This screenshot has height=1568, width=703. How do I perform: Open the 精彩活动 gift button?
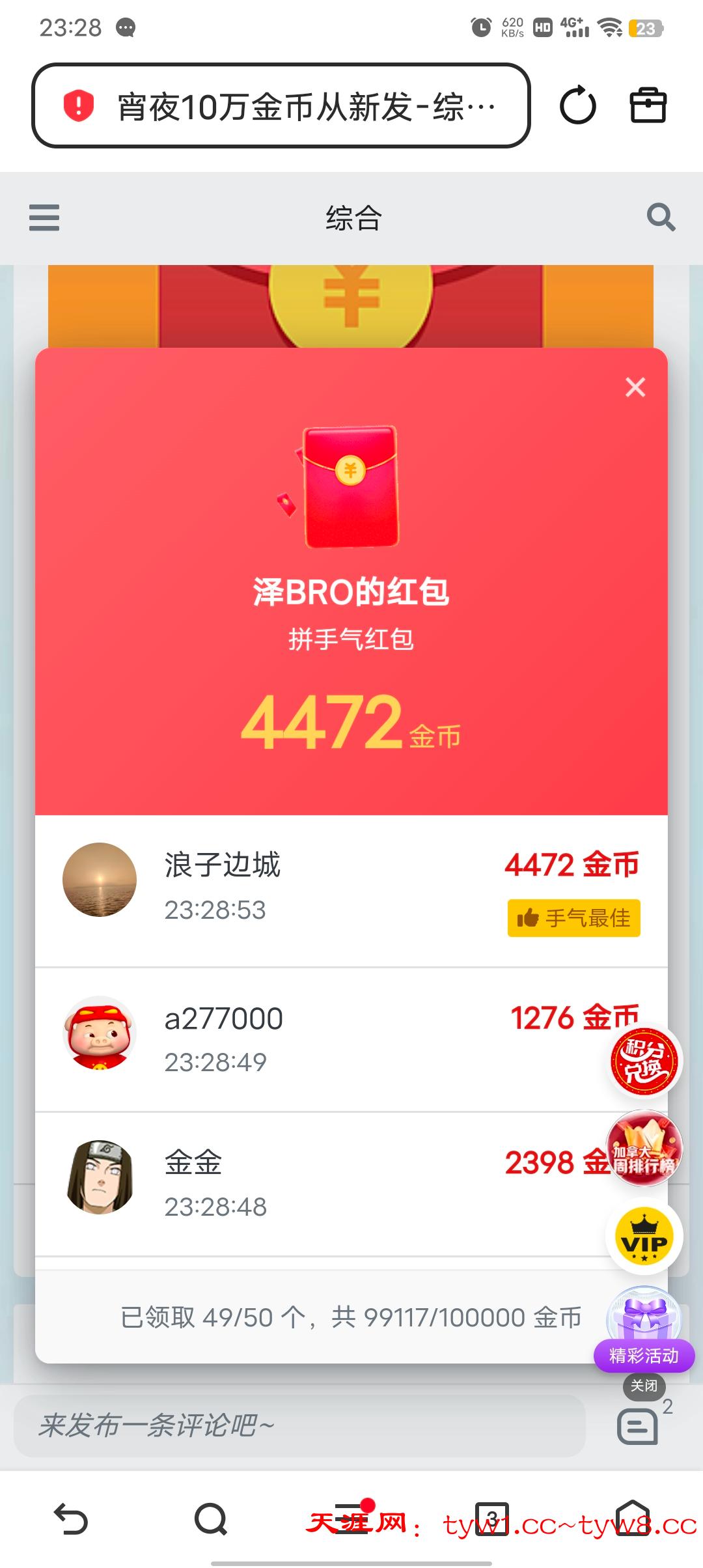(x=644, y=1328)
